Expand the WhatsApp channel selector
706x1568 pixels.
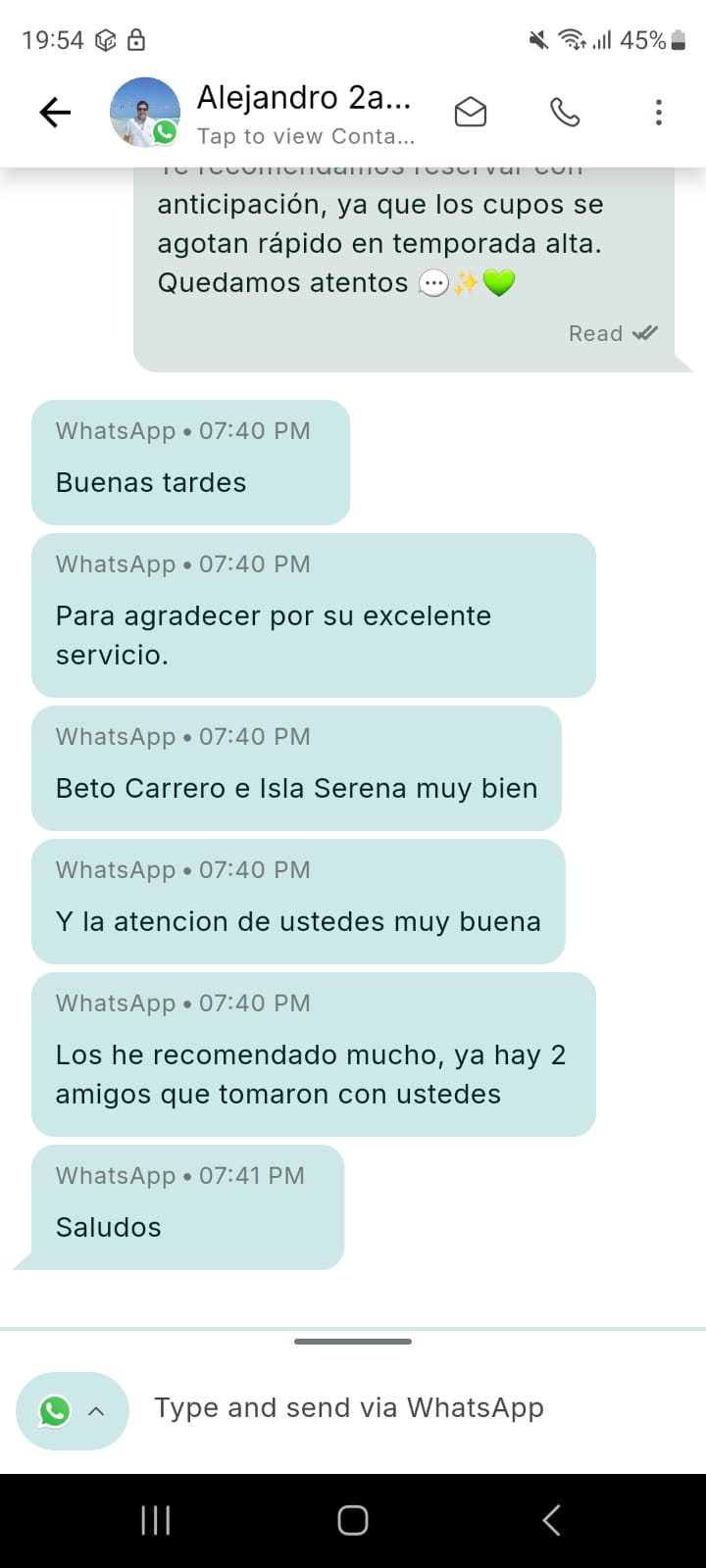coord(73,1411)
